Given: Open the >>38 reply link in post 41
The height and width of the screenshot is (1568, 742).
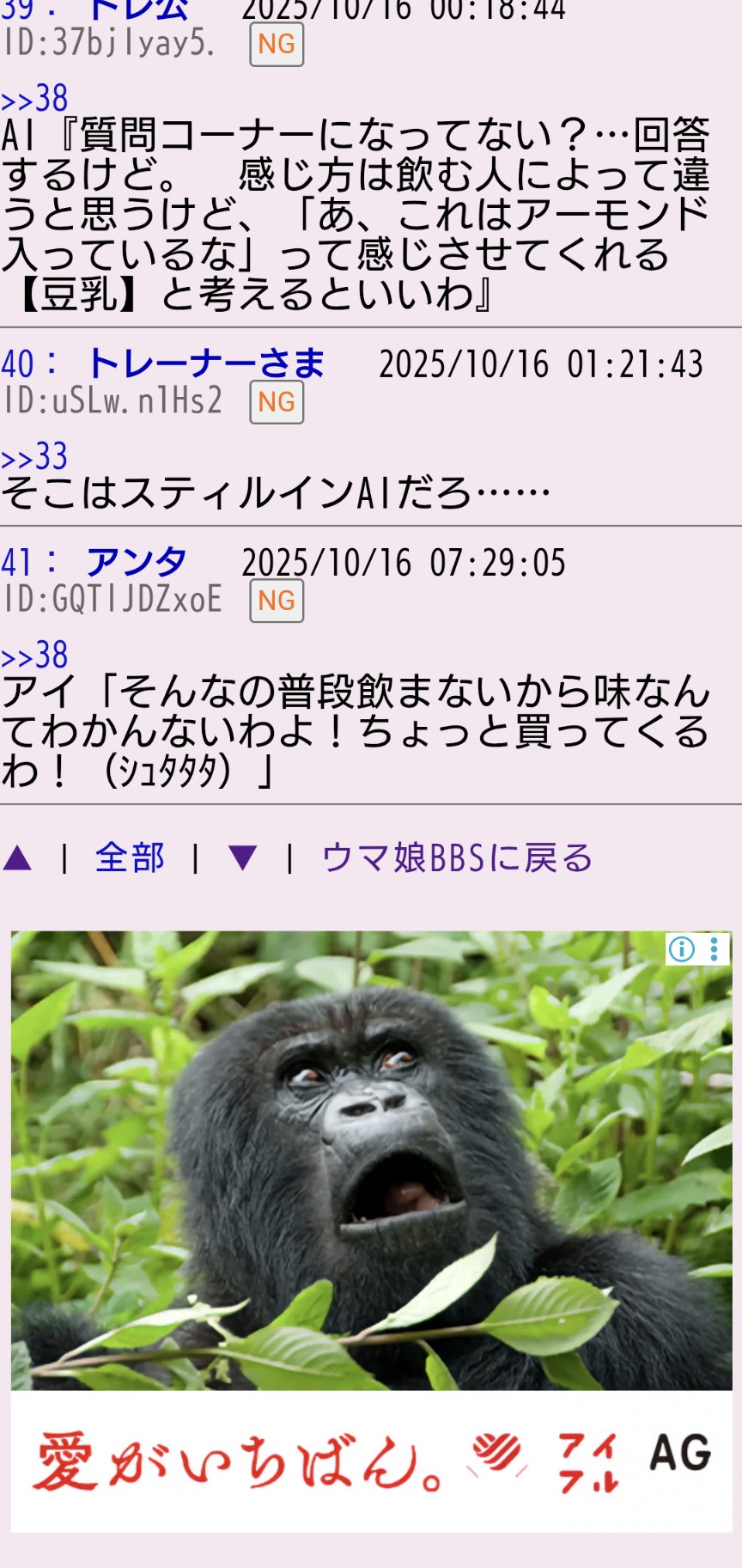Looking at the screenshot, I should (34, 656).
